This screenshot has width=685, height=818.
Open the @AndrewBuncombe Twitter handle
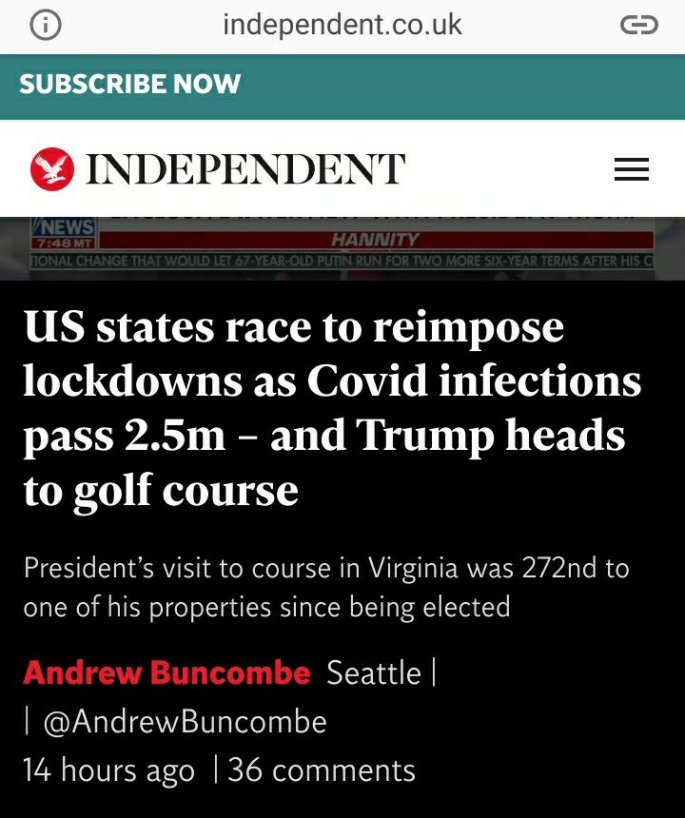[x=184, y=722]
